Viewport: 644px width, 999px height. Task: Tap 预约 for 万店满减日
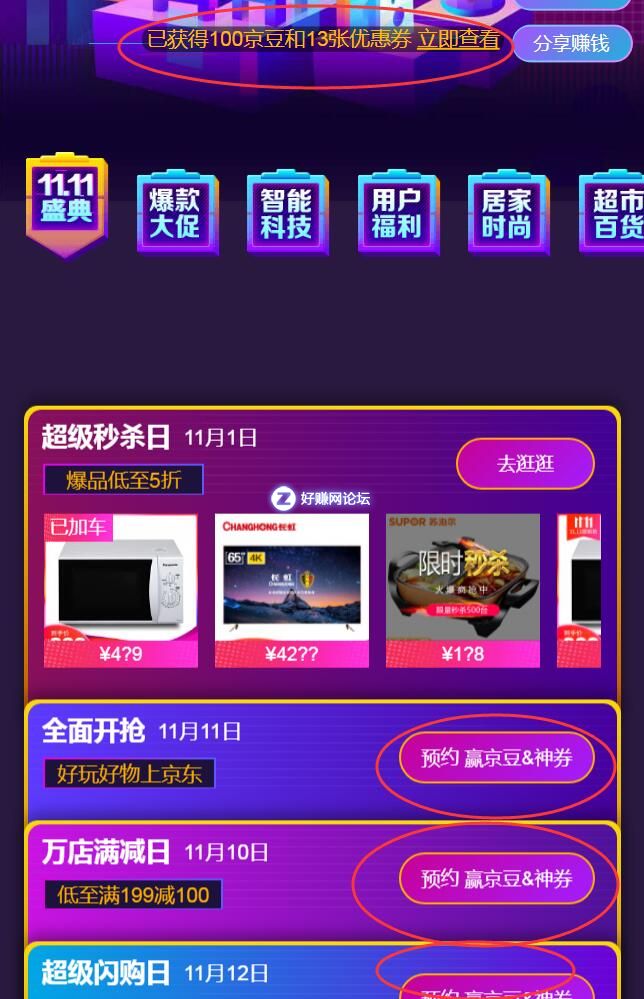(x=497, y=879)
